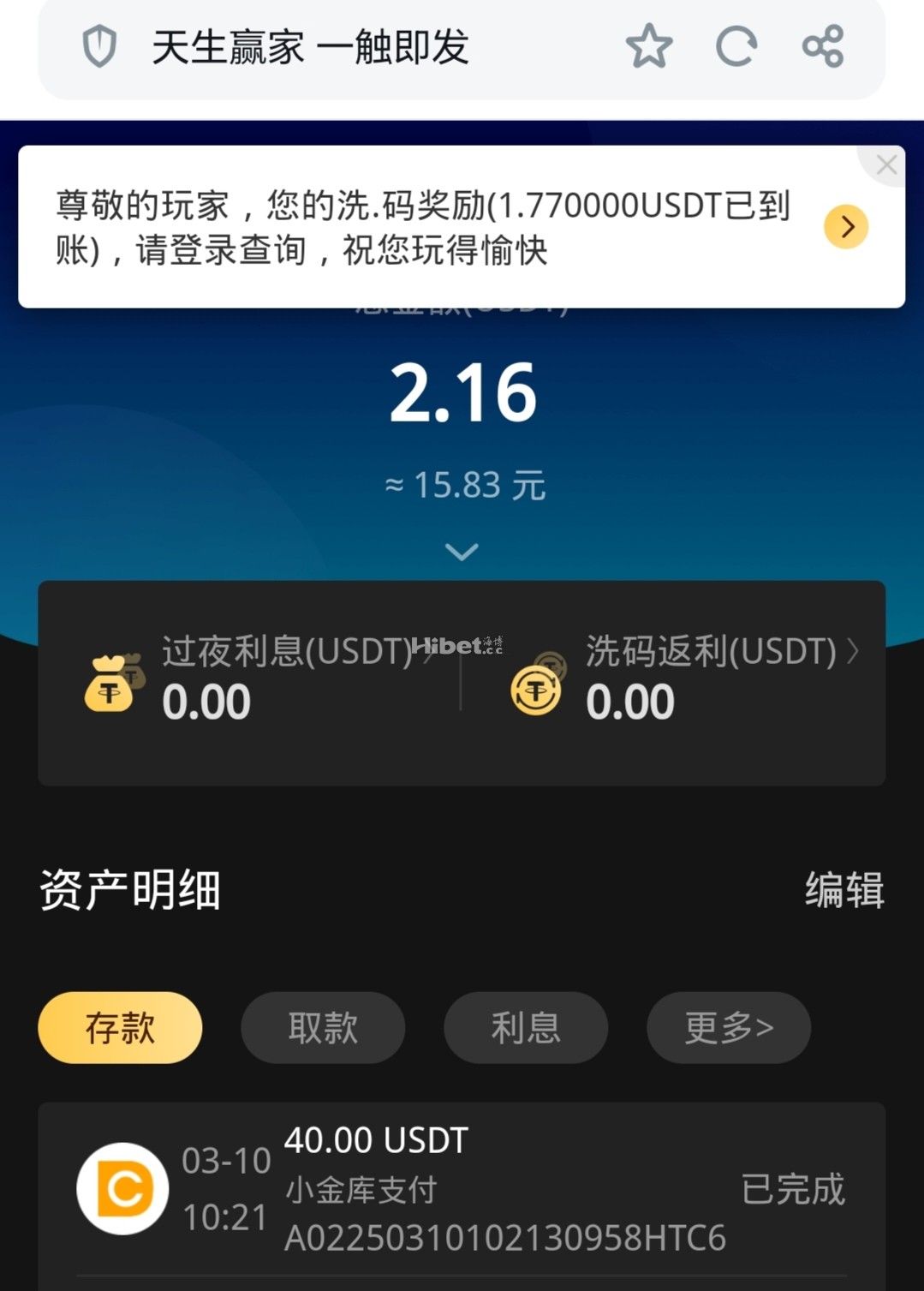Dismiss the 洗码奖励 notification banner
This screenshot has height=1291, width=924.
click(886, 164)
